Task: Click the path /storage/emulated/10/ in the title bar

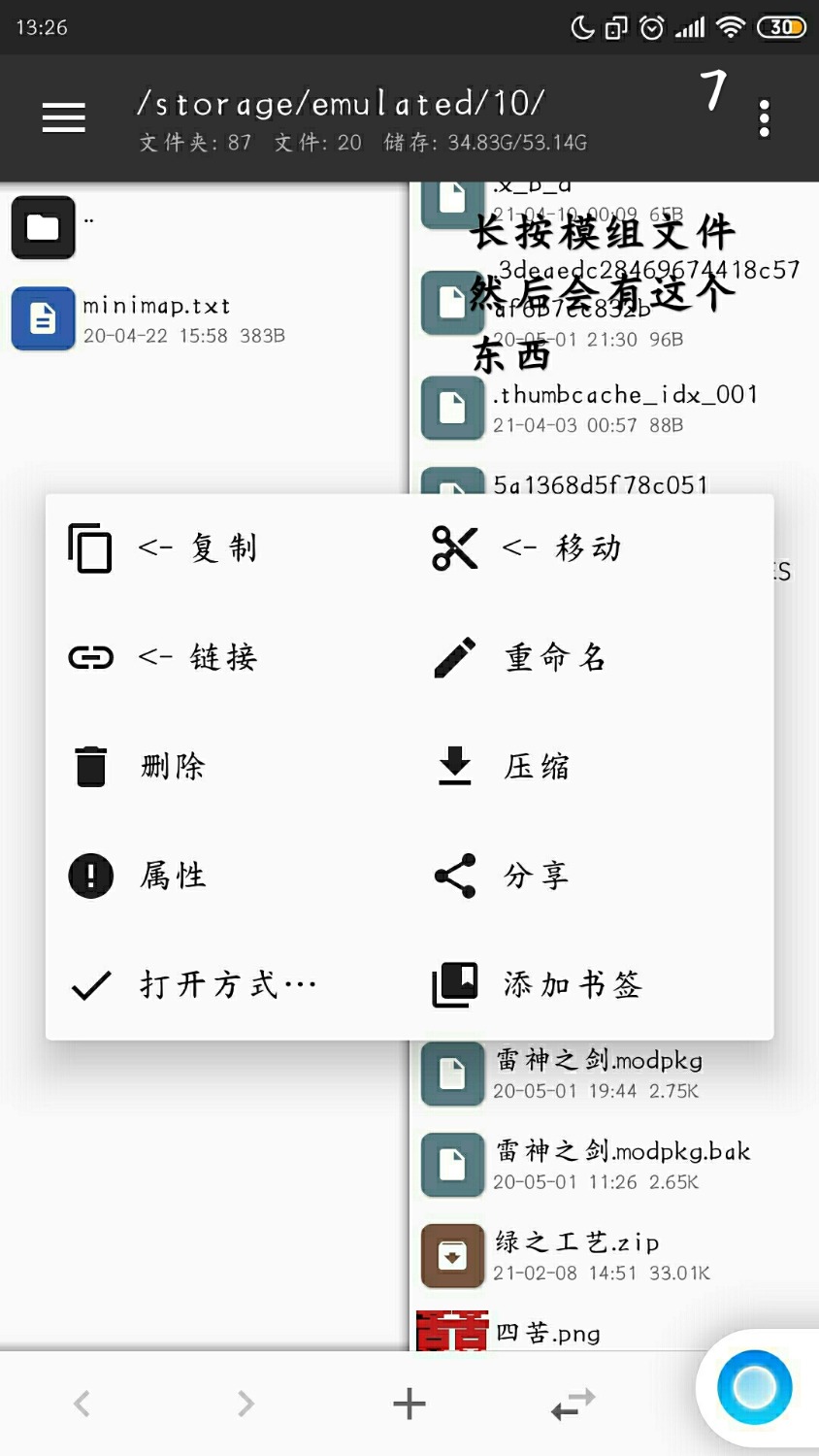Action: pos(344,102)
